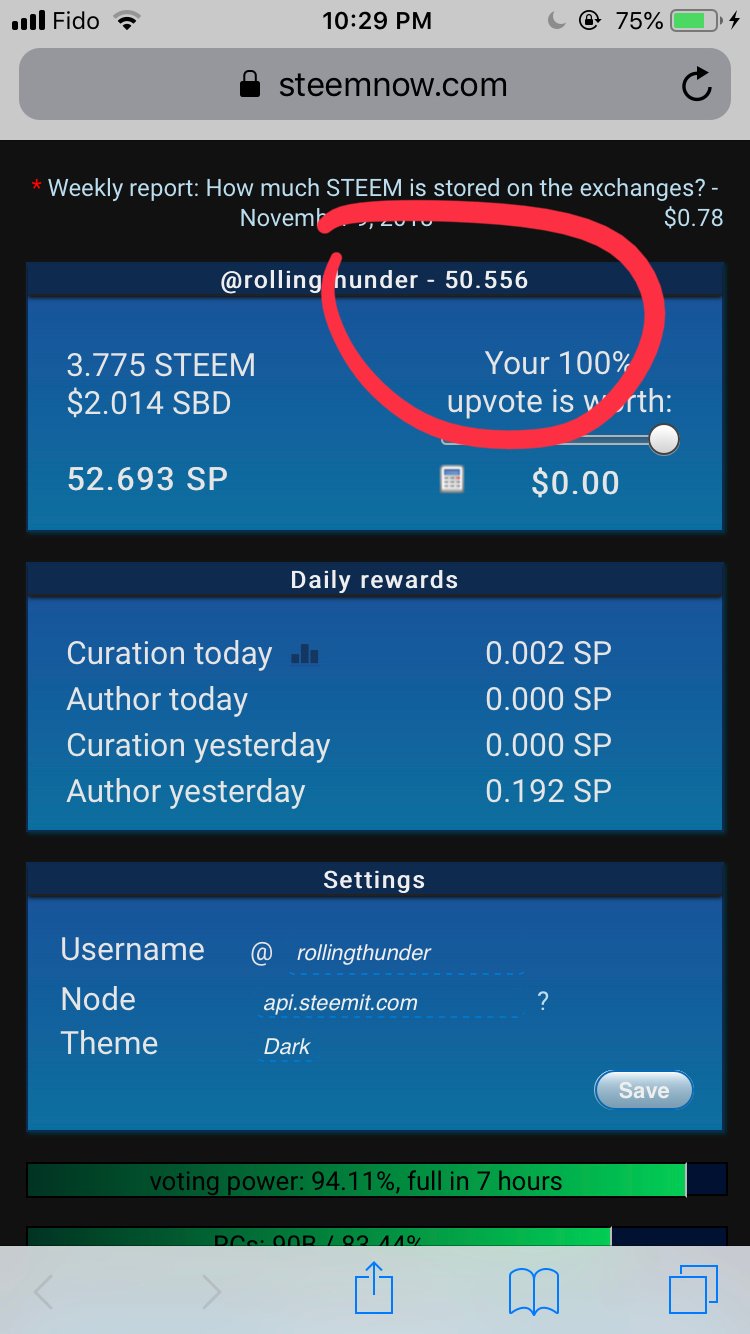Save the settings
Viewport: 750px width, 1334px height.
(x=643, y=1090)
